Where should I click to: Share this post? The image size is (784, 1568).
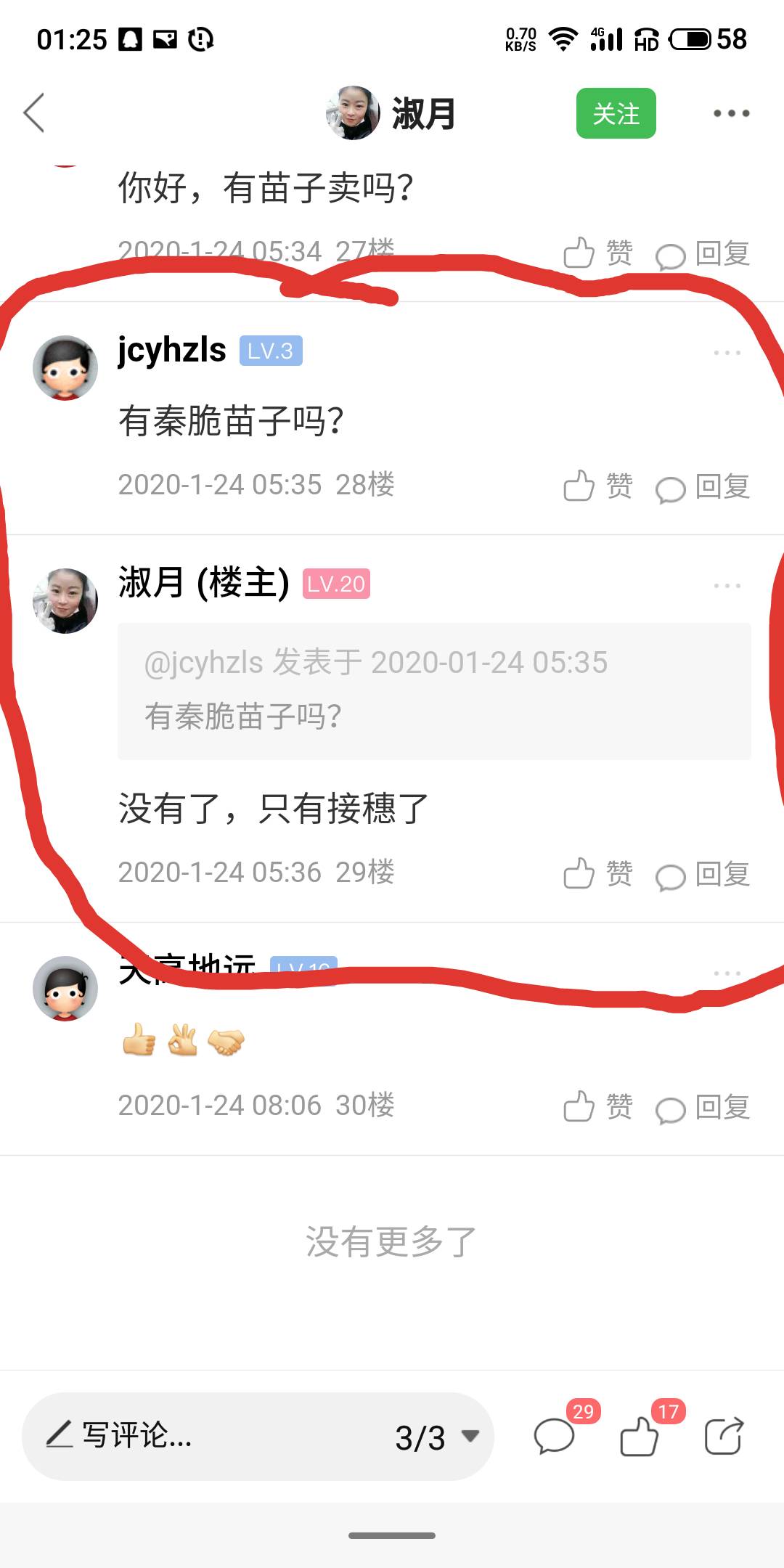pyautogui.click(x=724, y=1435)
